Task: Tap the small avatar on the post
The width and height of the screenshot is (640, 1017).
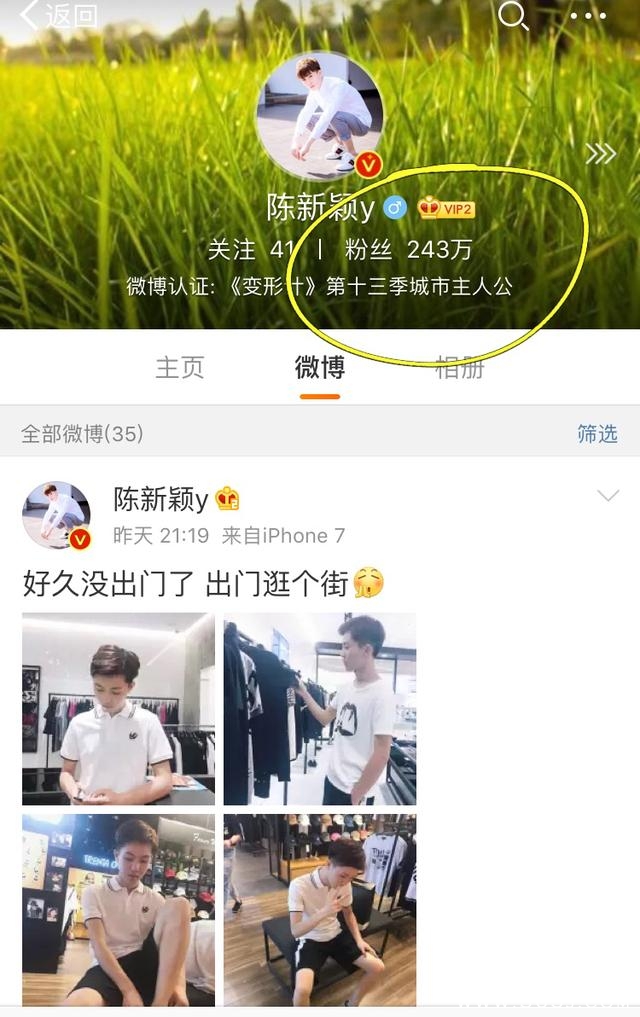Action: (x=56, y=516)
